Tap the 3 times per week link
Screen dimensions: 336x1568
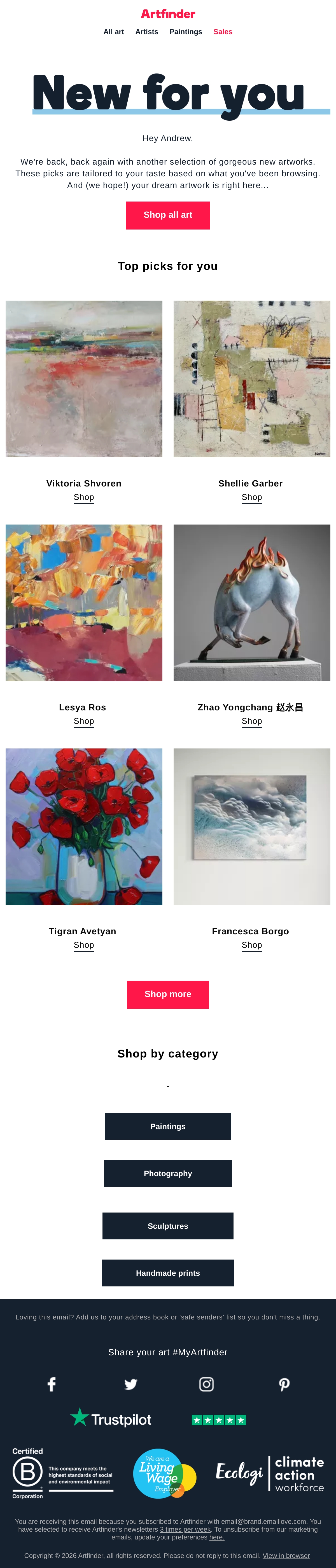[x=185, y=1529]
